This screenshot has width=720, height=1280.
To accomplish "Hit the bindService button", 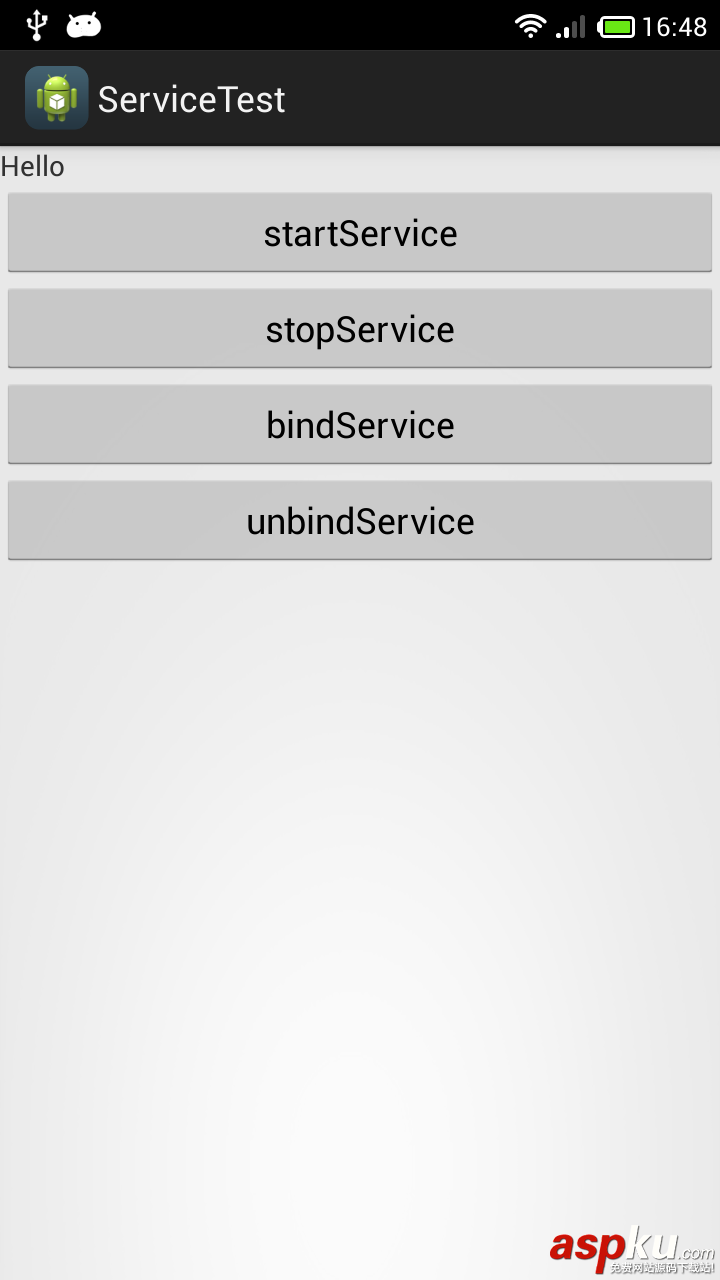I will pyautogui.click(x=360, y=424).
